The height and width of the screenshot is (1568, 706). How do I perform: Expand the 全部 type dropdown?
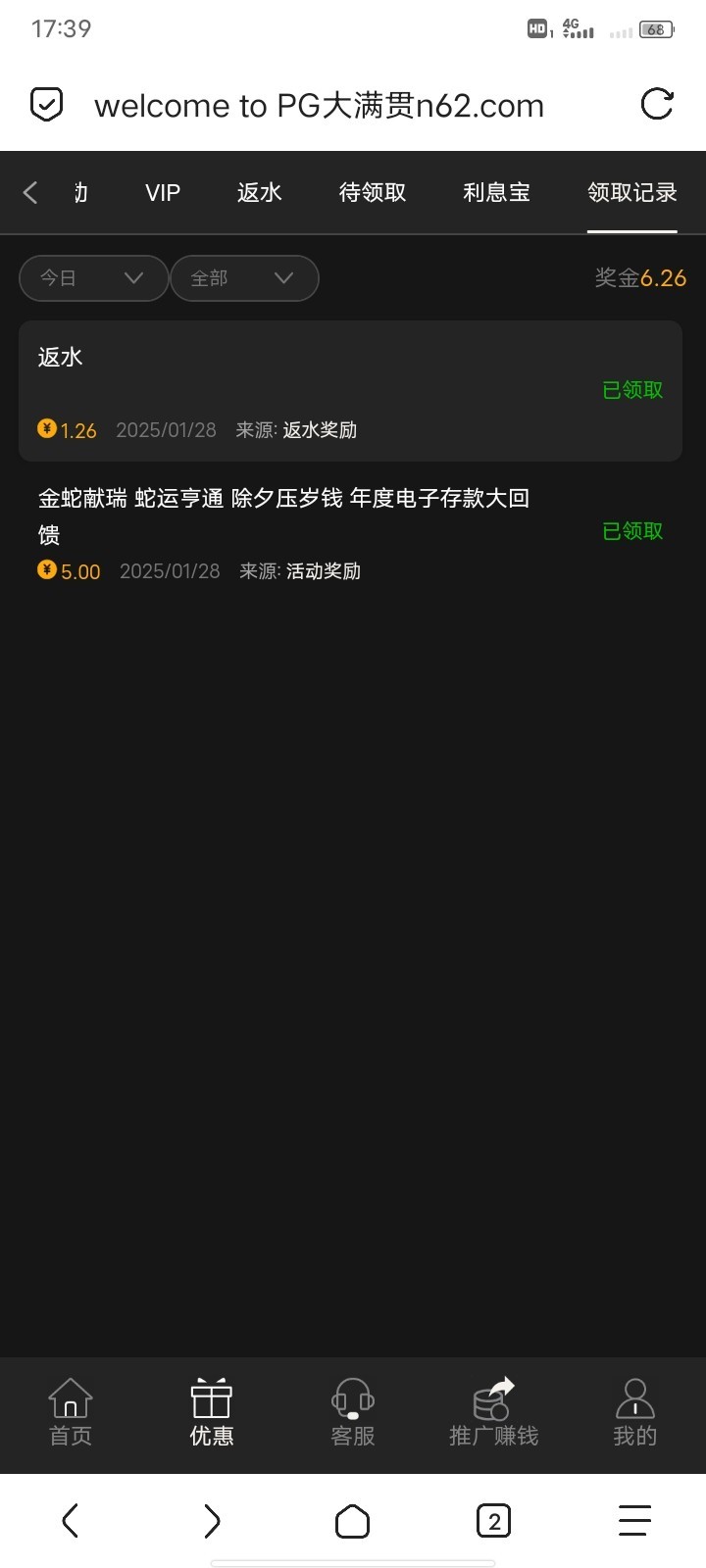244,278
